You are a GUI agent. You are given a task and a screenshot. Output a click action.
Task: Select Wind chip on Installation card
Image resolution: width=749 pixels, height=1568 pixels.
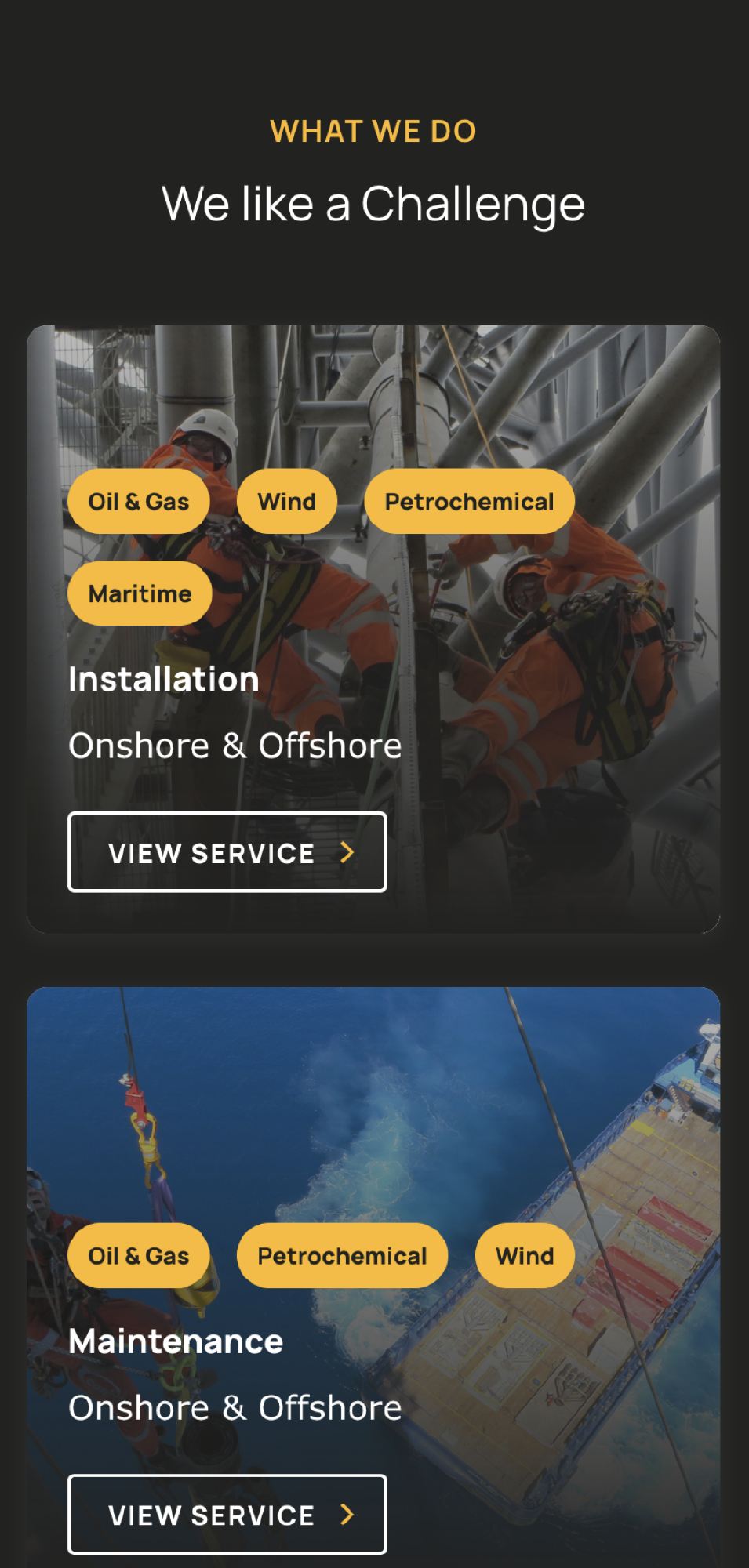287,502
